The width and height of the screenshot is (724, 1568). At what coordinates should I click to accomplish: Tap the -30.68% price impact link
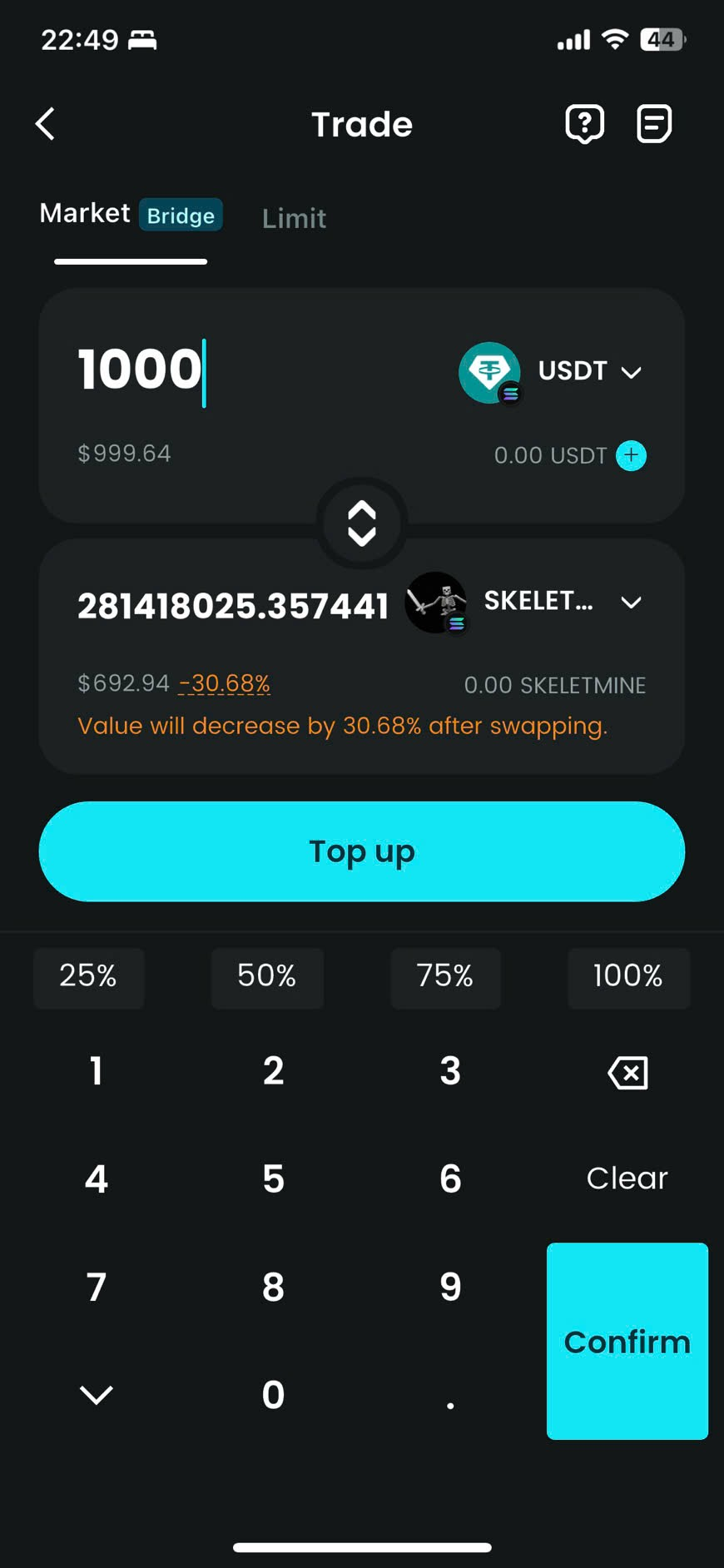coord(223,682)
